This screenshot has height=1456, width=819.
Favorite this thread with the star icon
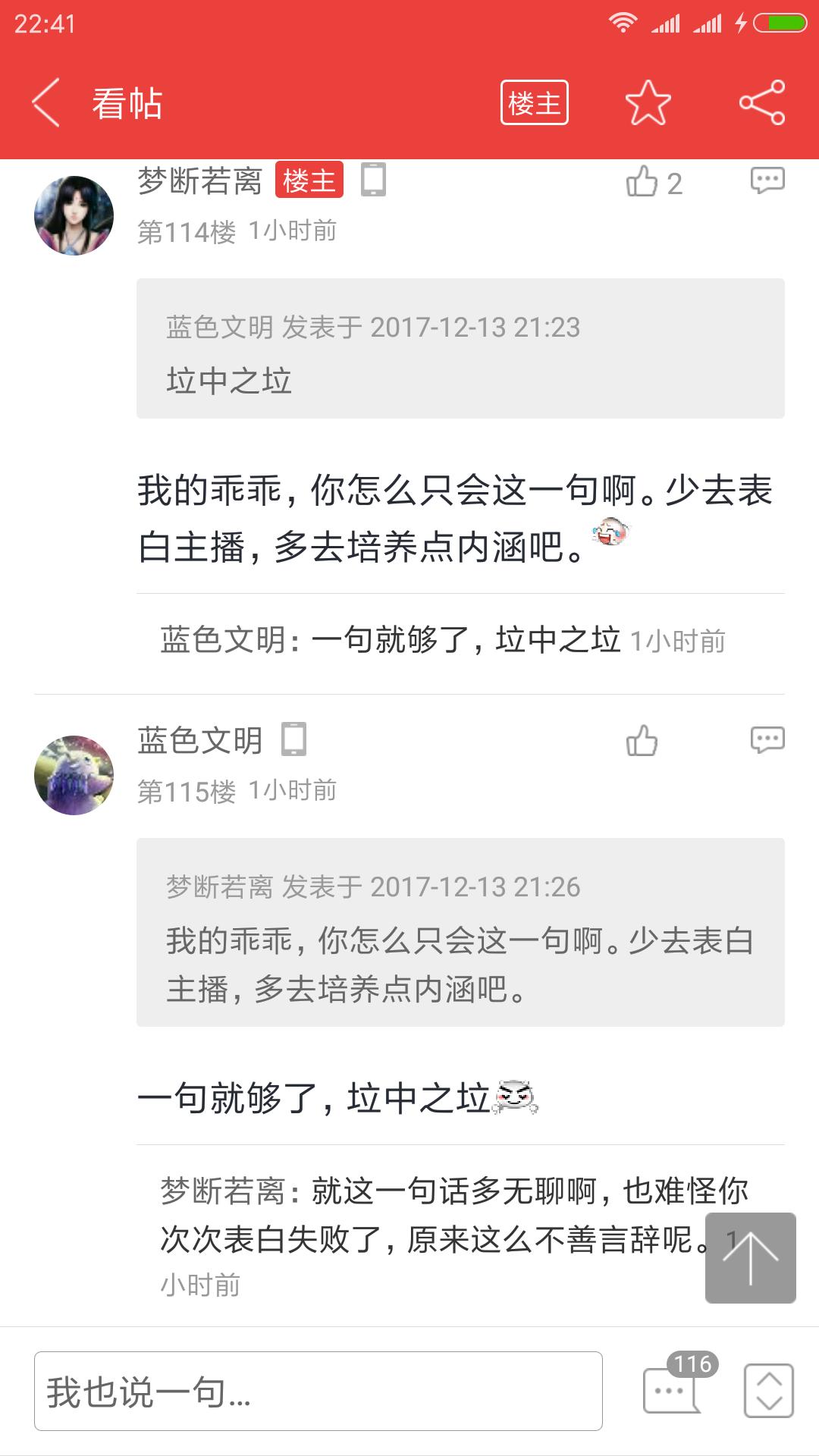(648, 103)
